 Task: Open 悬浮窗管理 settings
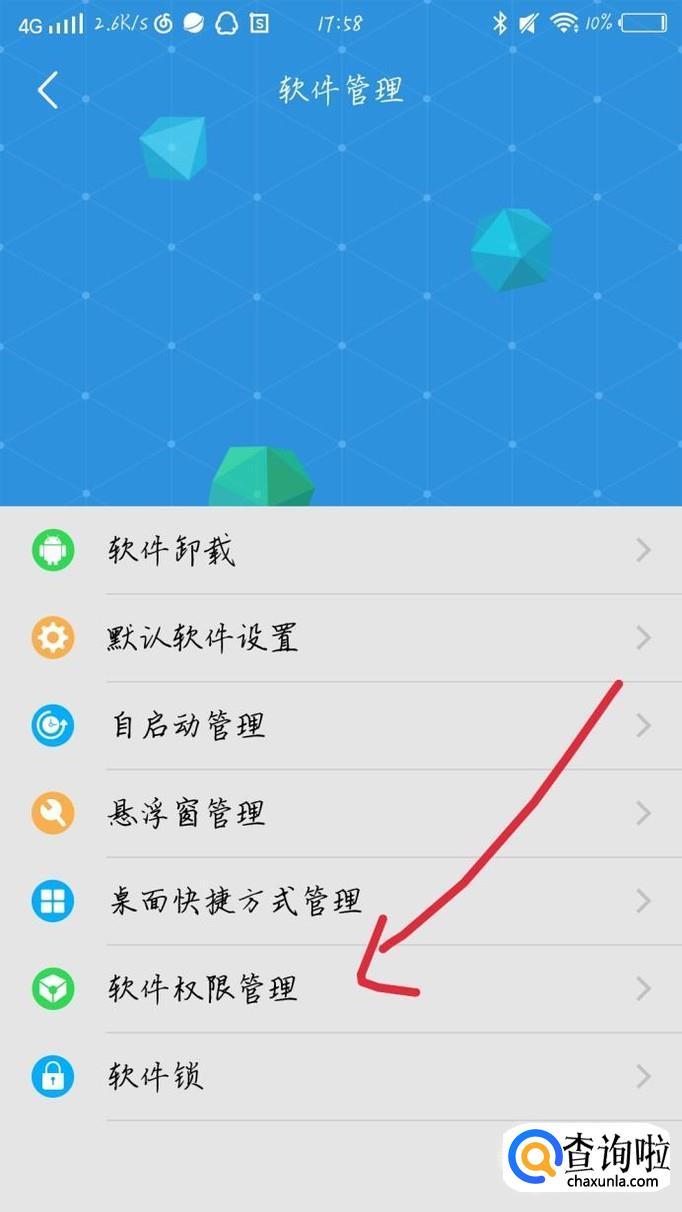[340, 814]
